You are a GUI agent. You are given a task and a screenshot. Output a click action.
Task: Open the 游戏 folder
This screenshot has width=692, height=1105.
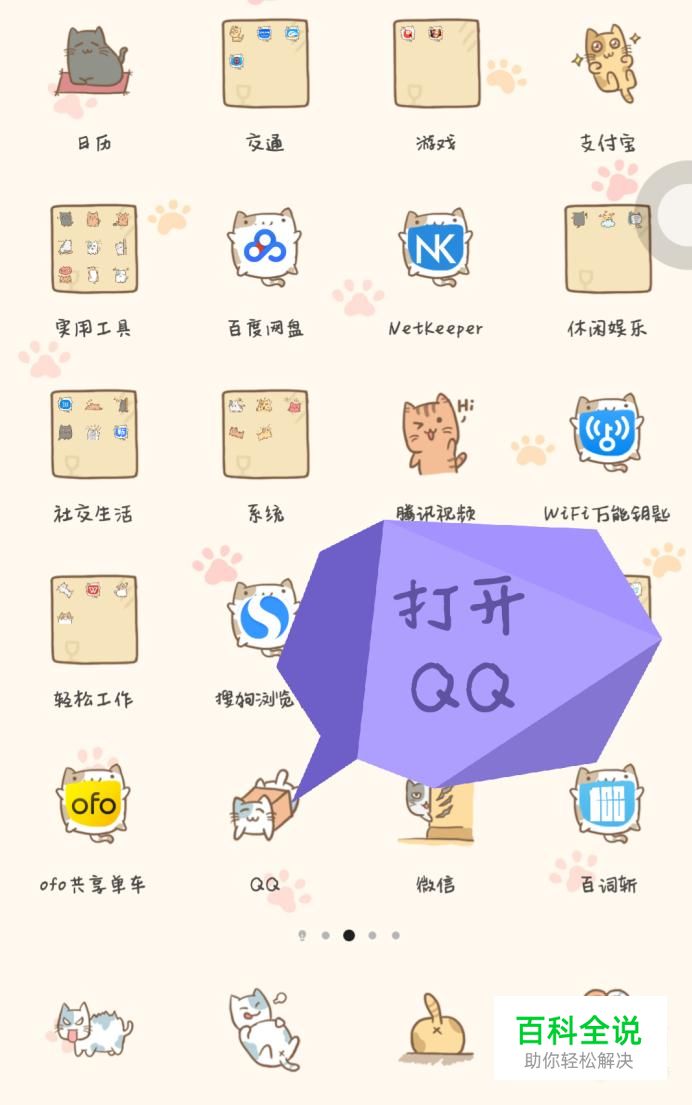[436, 63]
